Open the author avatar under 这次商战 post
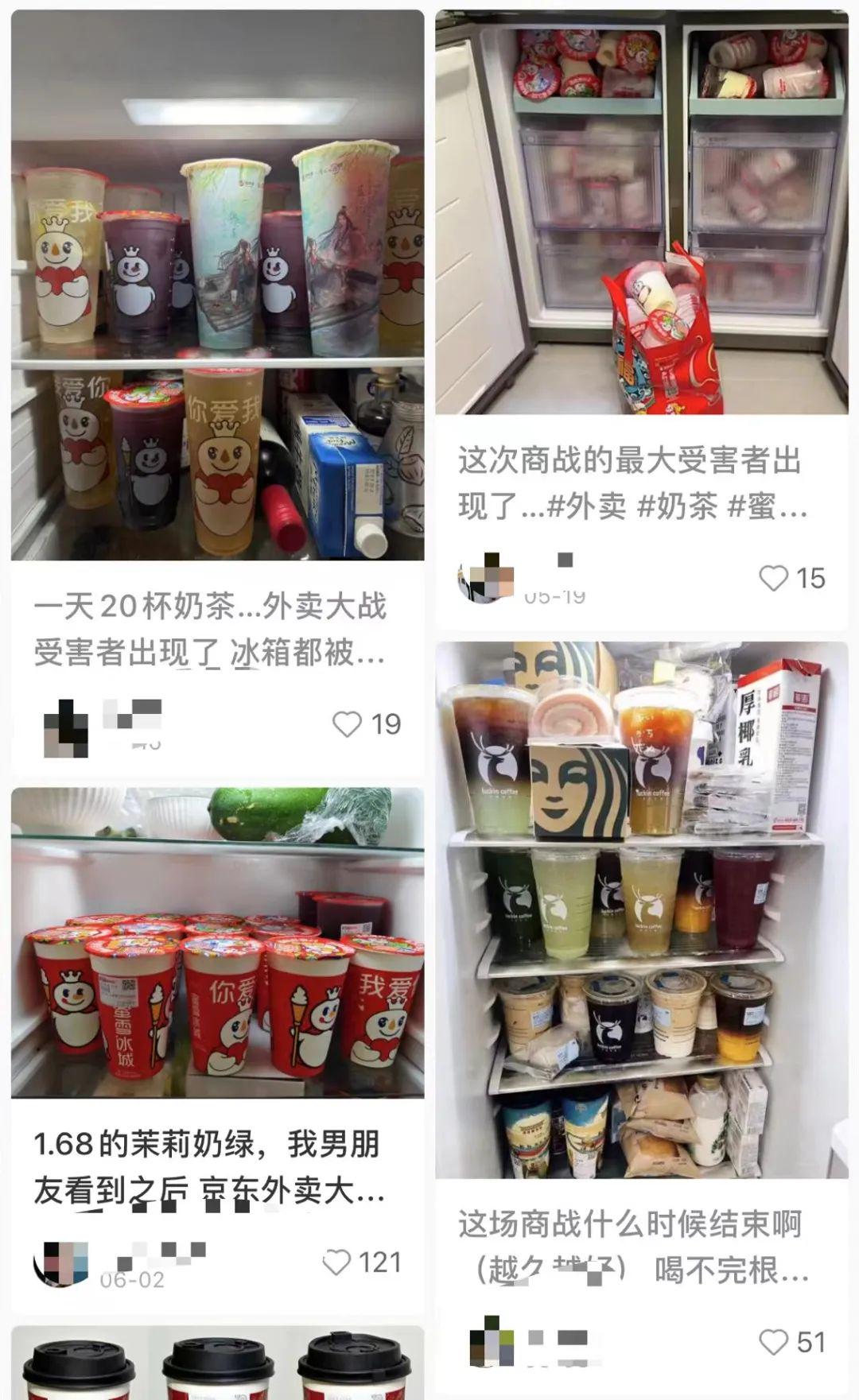Screen dimensions: 859x1400 point(485,578)
